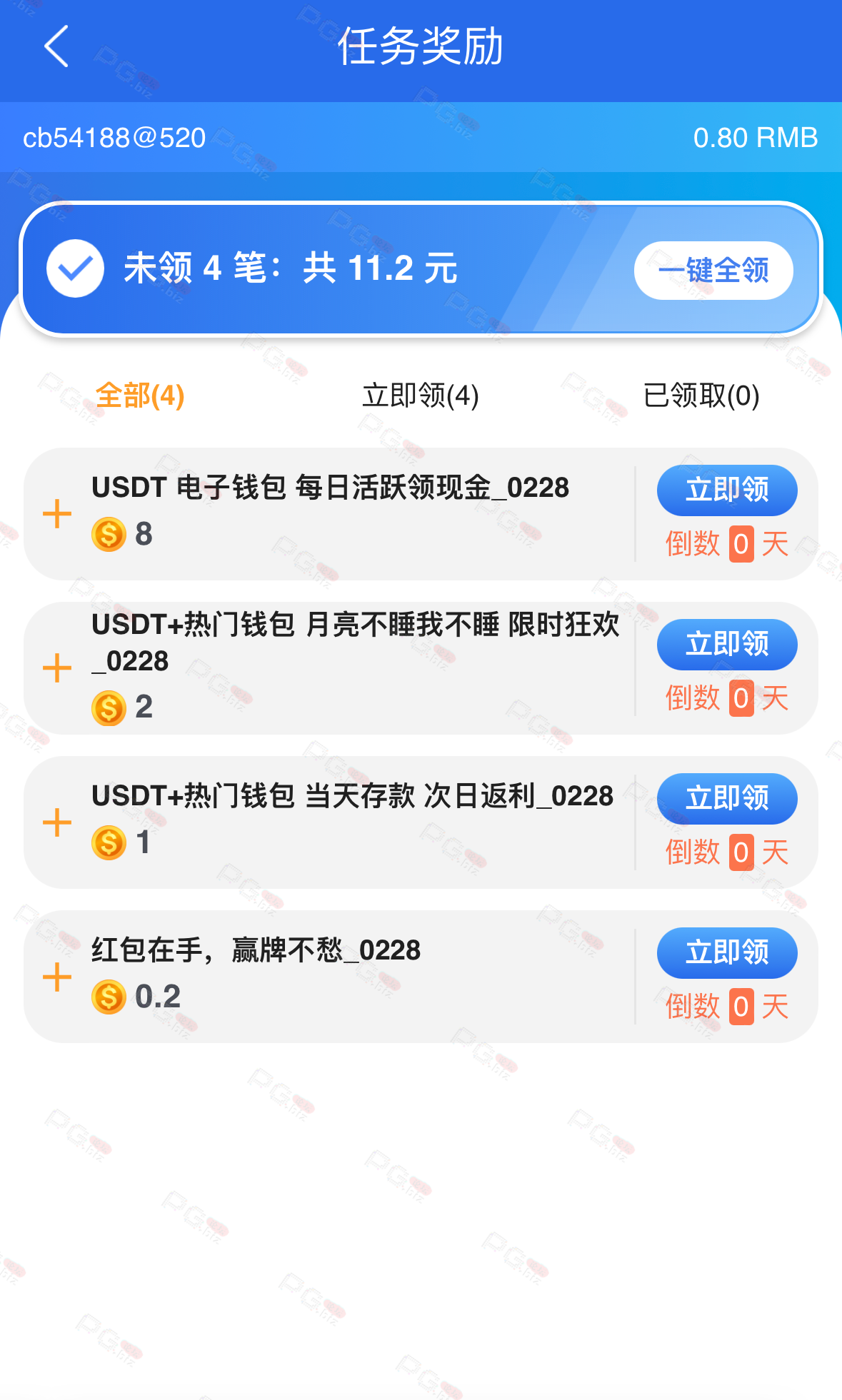Image resolution: width=842 pixels, height=1400 pixels.
Task: Claim the 红包在手，赢牌不愁 reward
Action: (727, 953)
